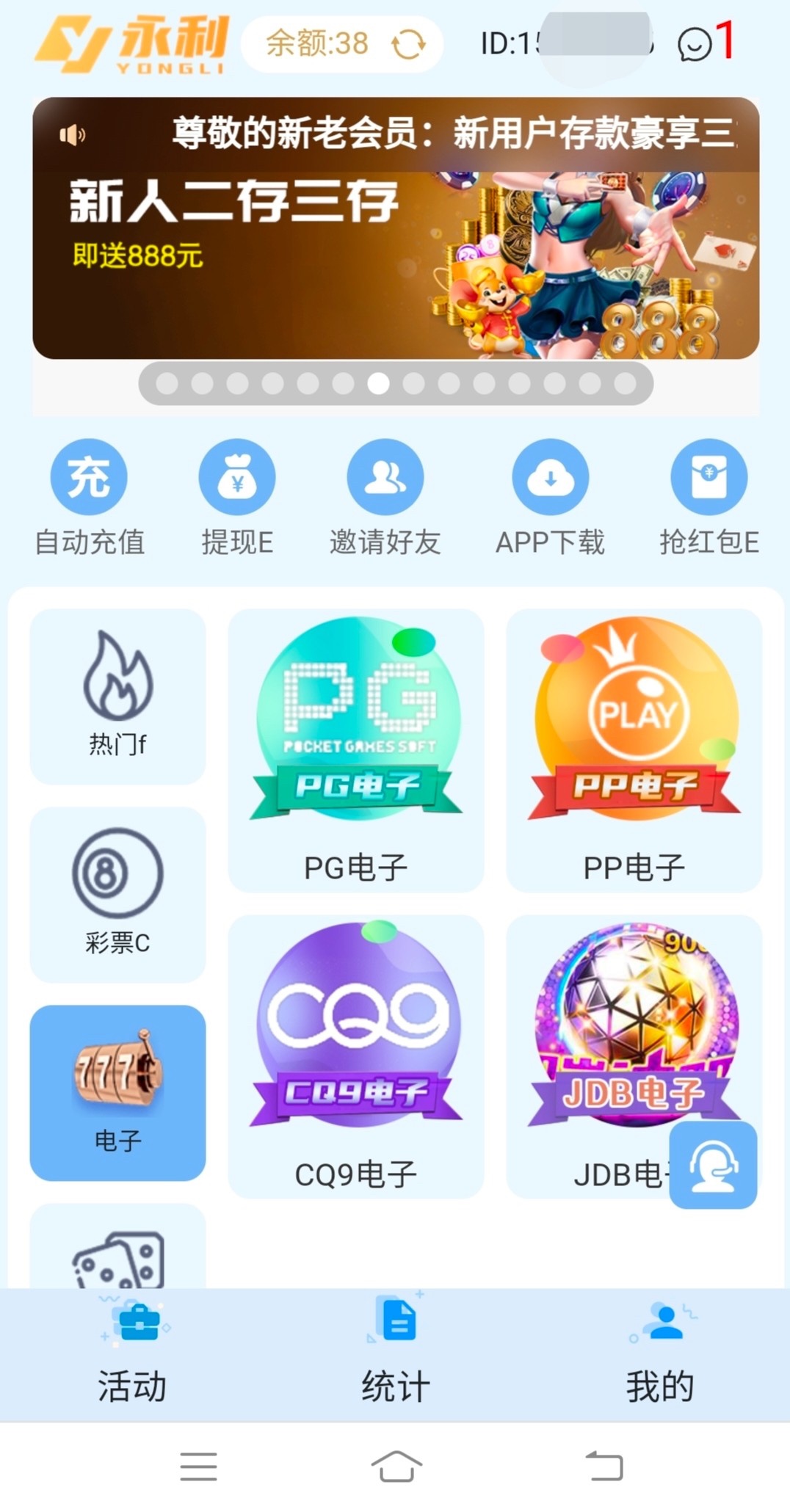
Task: Open the messages icon
Action: pyautogui.click(x=695, y=44)
